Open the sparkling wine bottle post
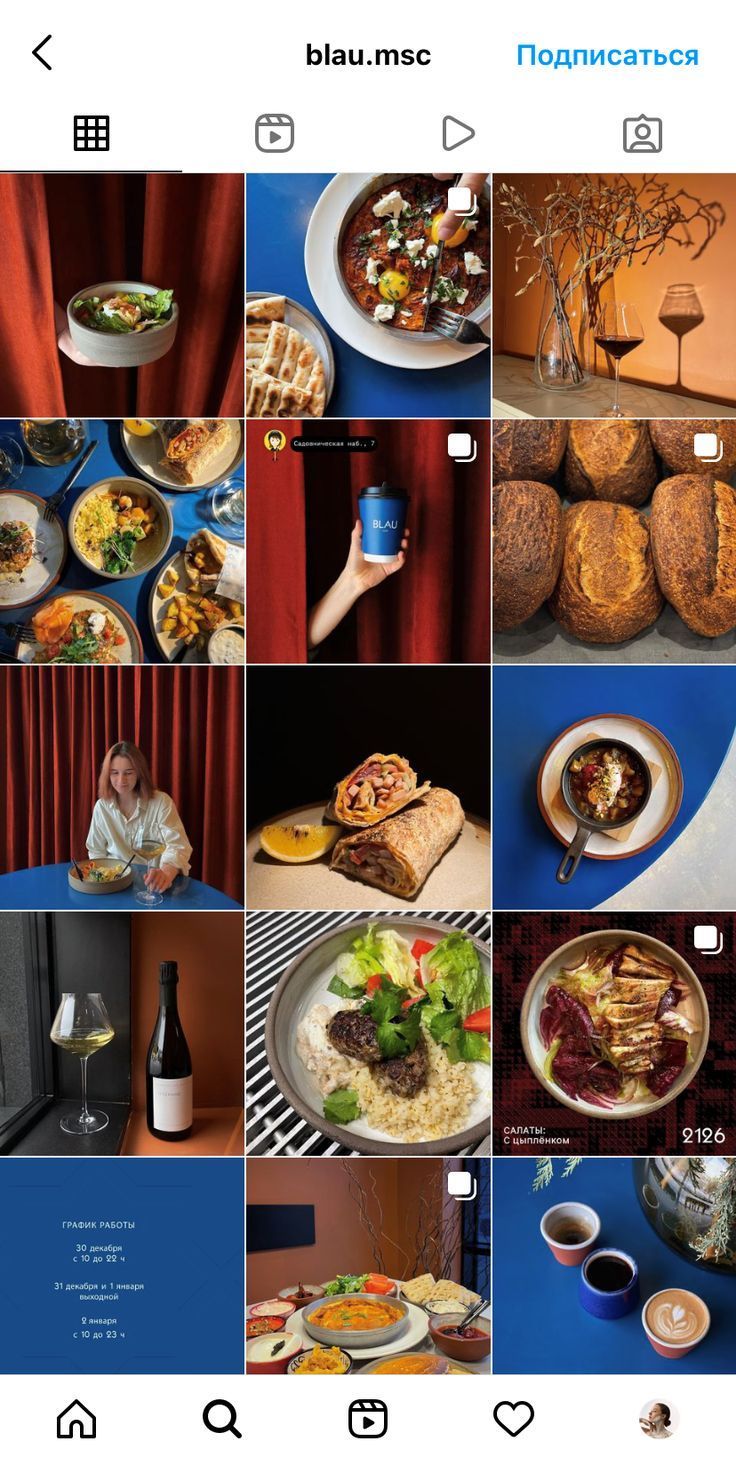Viewport: 736px width, 1457px height. tap(122, 1033)
